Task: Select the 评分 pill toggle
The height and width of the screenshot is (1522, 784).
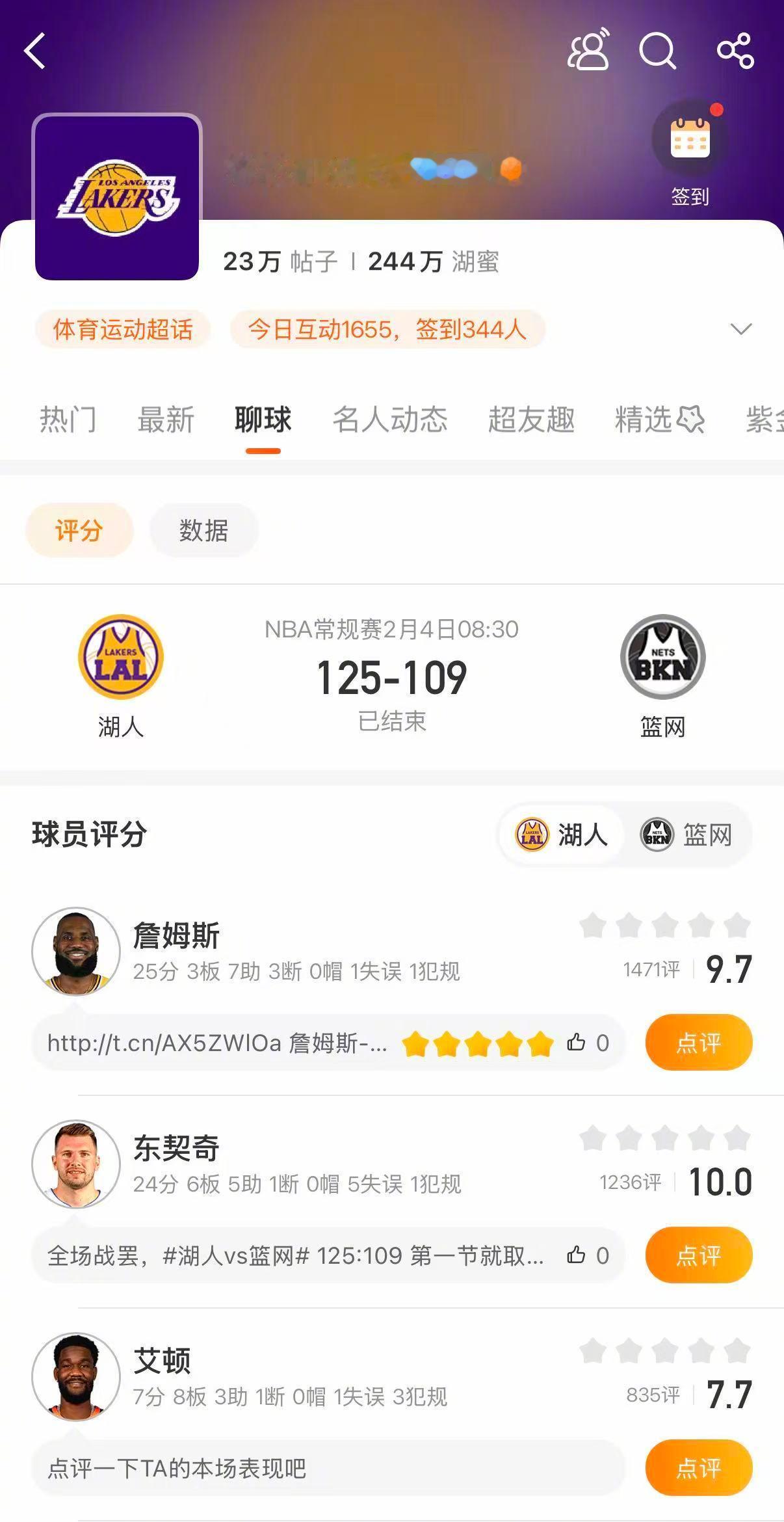Action: [79, 530]
